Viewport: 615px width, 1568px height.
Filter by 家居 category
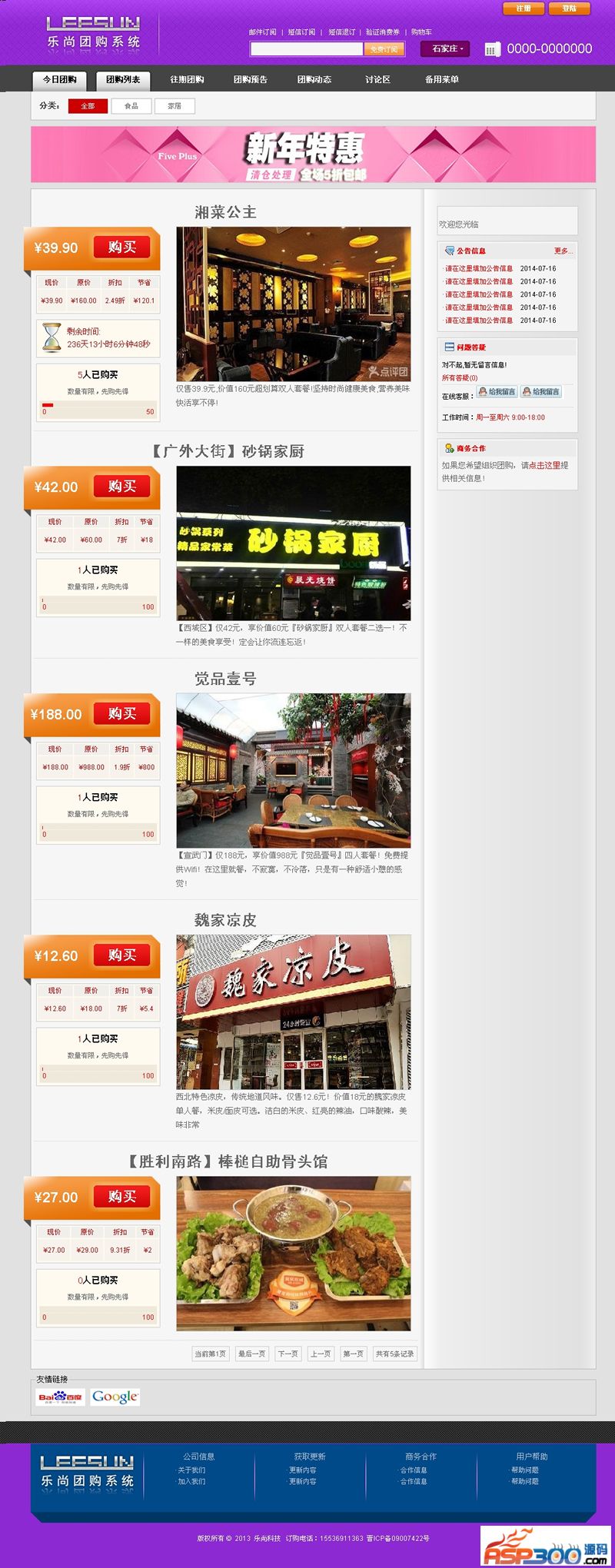click(x=175, y=106)
